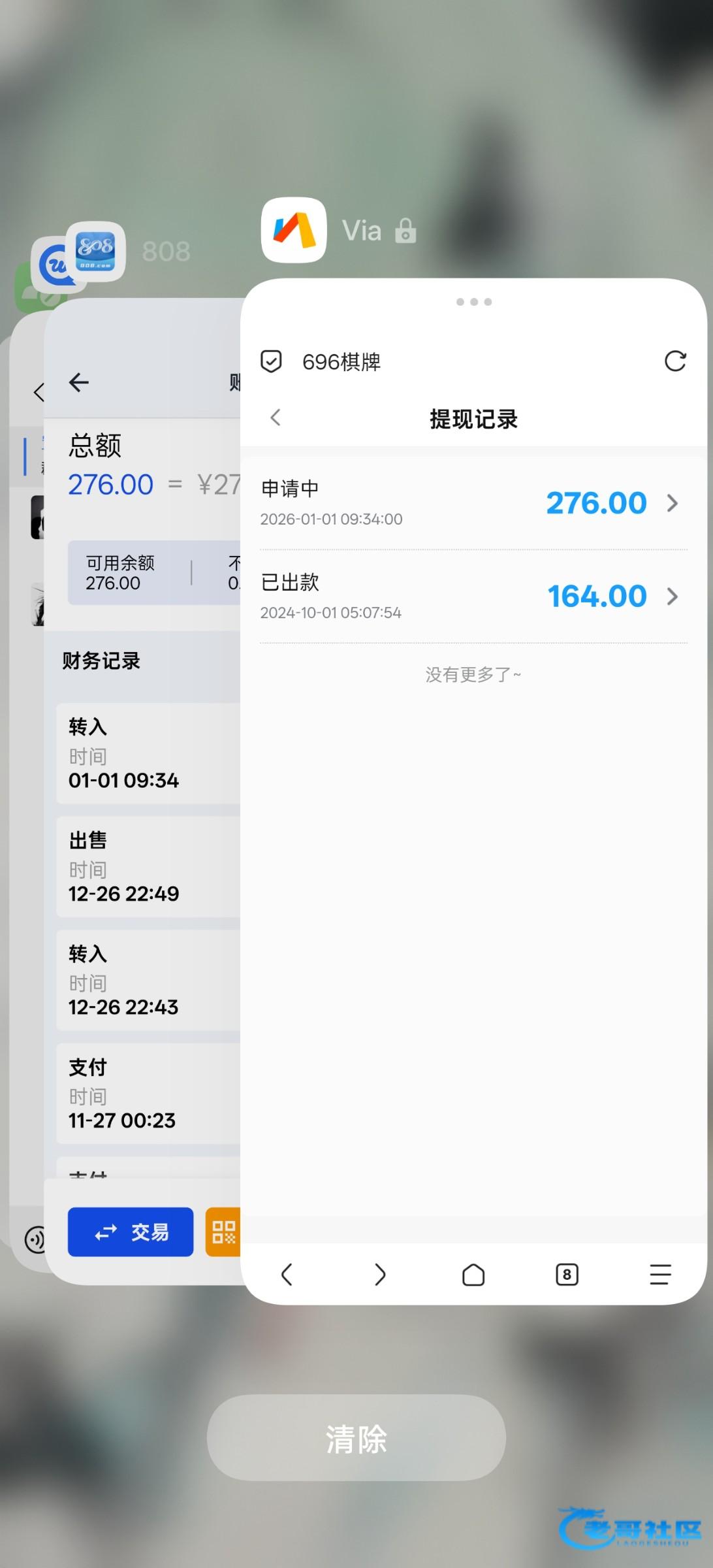Tap the Via browser forward arrow
Screen dimensions: 713x1568
click(380, 1274)
